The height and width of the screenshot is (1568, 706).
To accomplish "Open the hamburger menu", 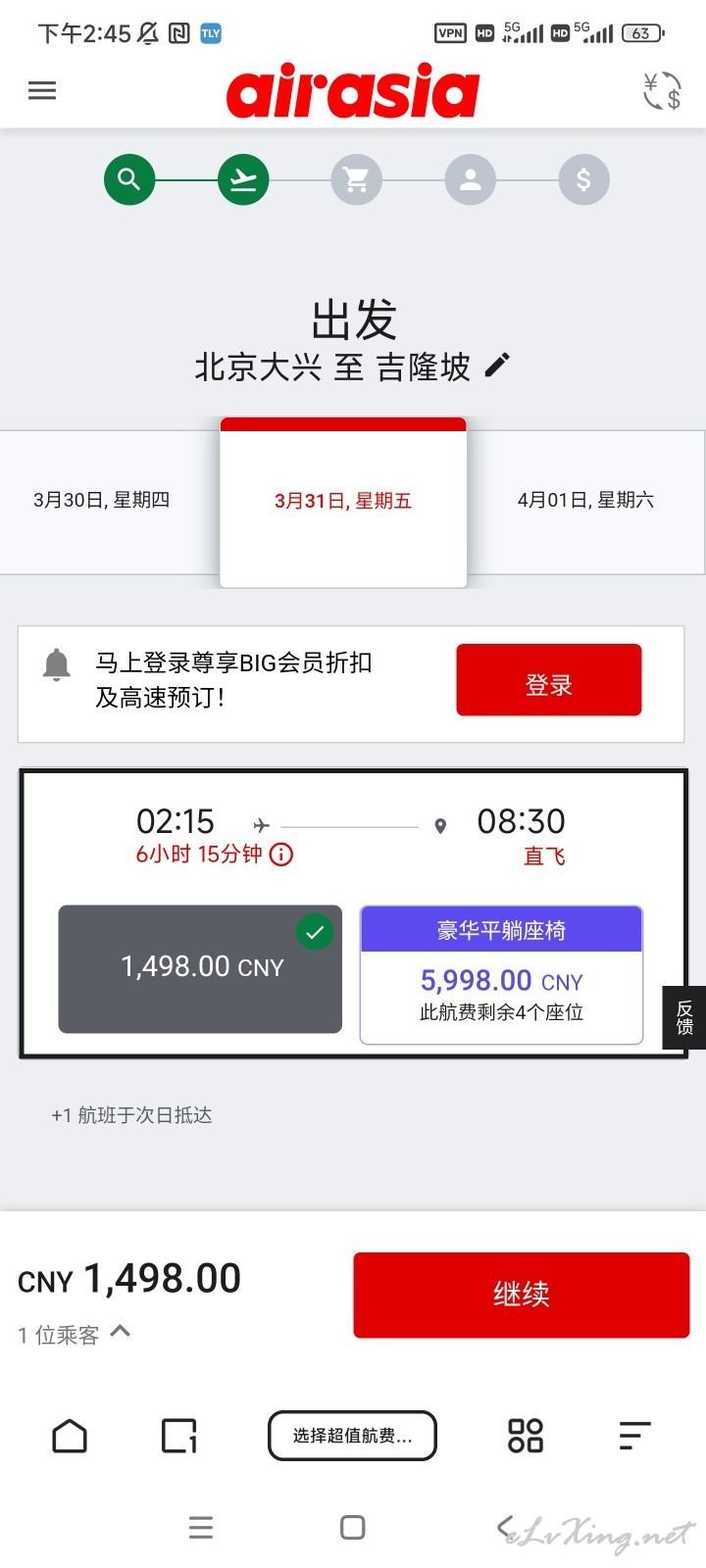I will coord(42,91).
